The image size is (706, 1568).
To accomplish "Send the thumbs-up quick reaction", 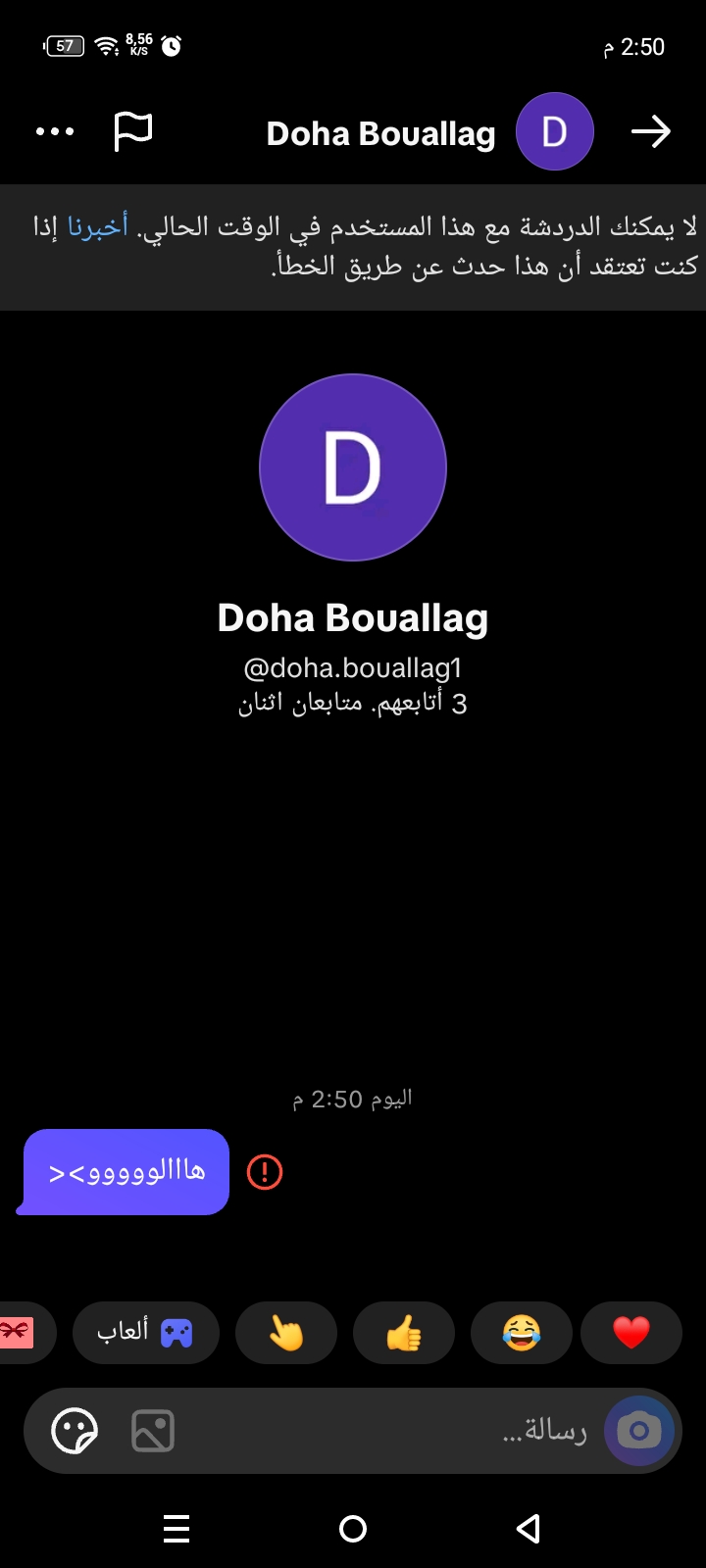I will coord(404,1333).
